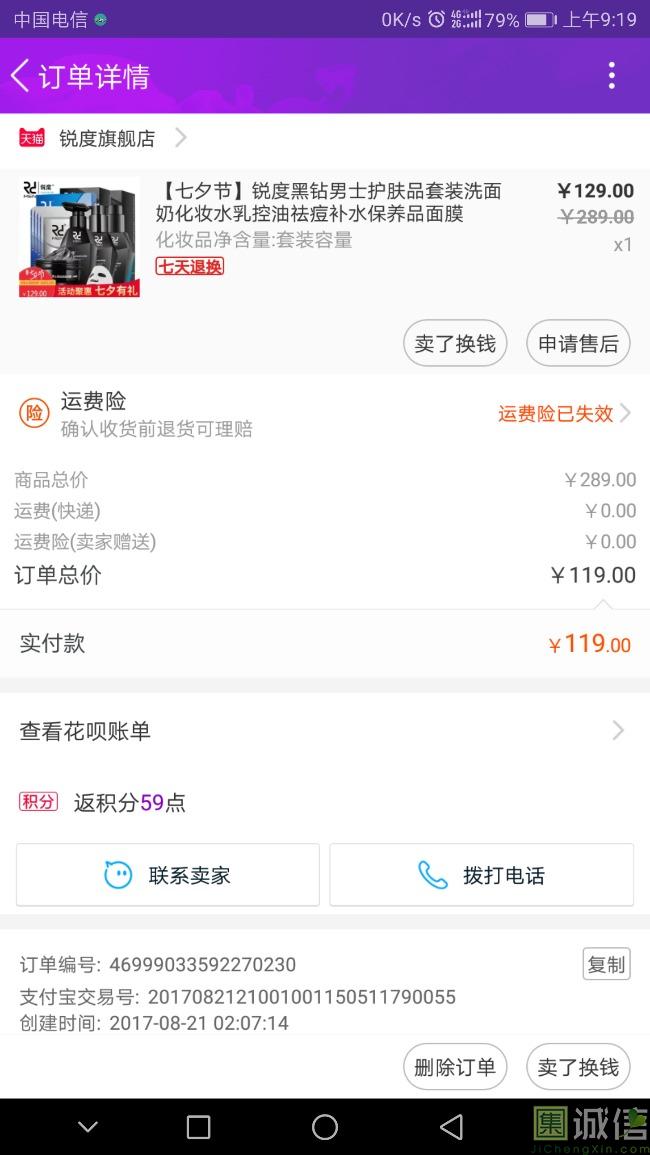Delete this order via 删除订单

pyautogui.click(x=455, y=1067)
